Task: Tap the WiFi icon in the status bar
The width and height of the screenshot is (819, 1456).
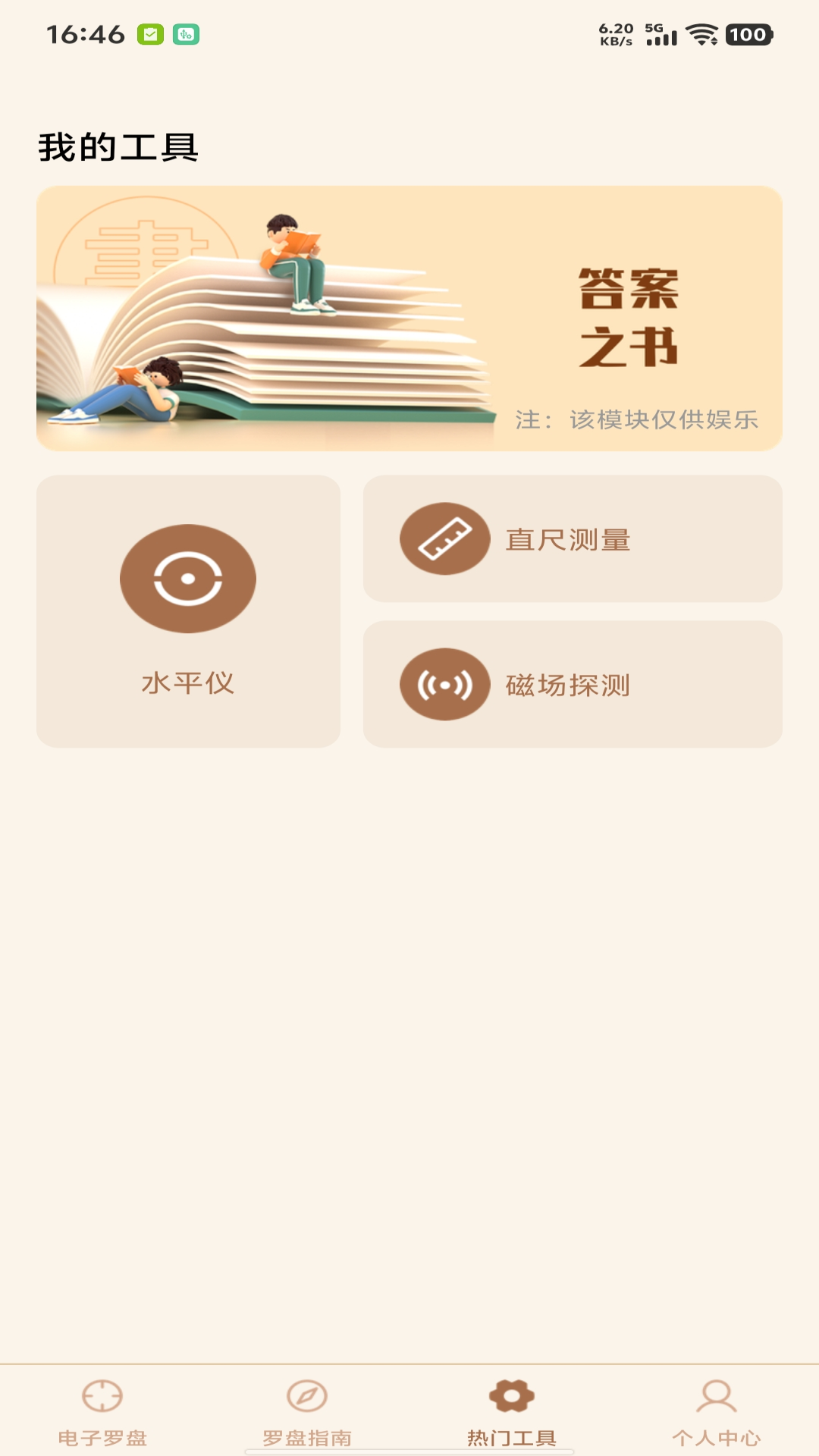Action: coord(701,33)
